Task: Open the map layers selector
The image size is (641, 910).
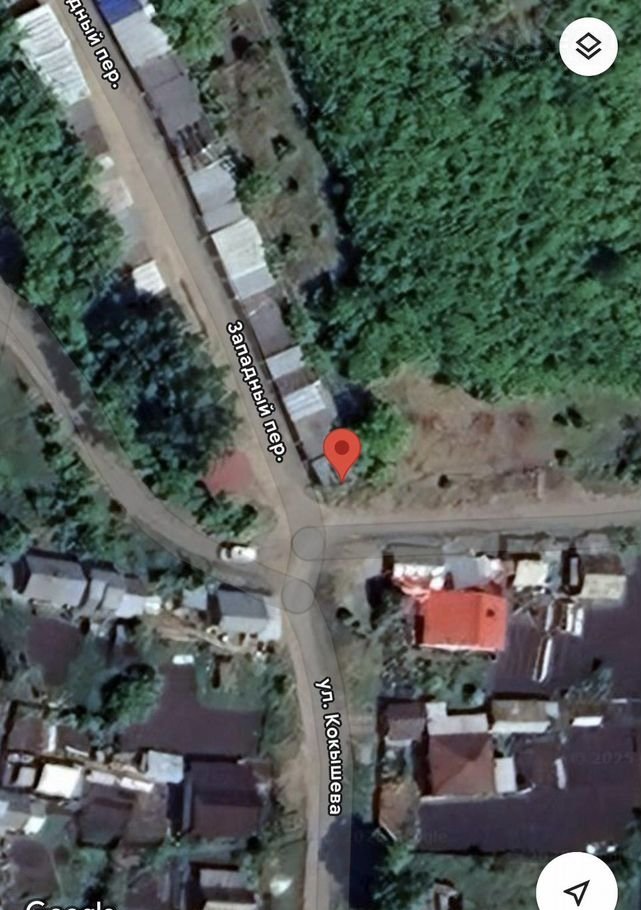Action: pos(588,46)
